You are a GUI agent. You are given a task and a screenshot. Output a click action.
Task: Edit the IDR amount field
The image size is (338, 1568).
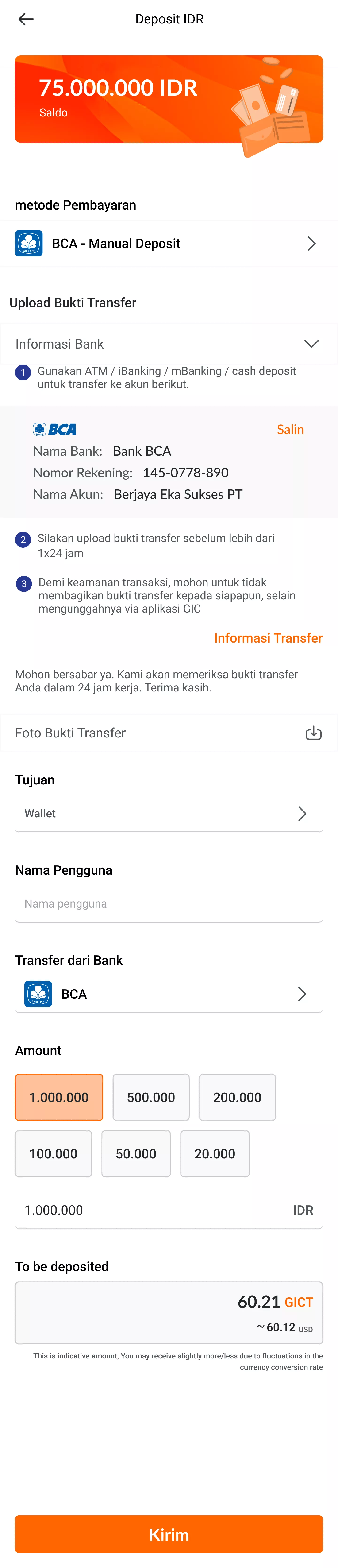152,1210
